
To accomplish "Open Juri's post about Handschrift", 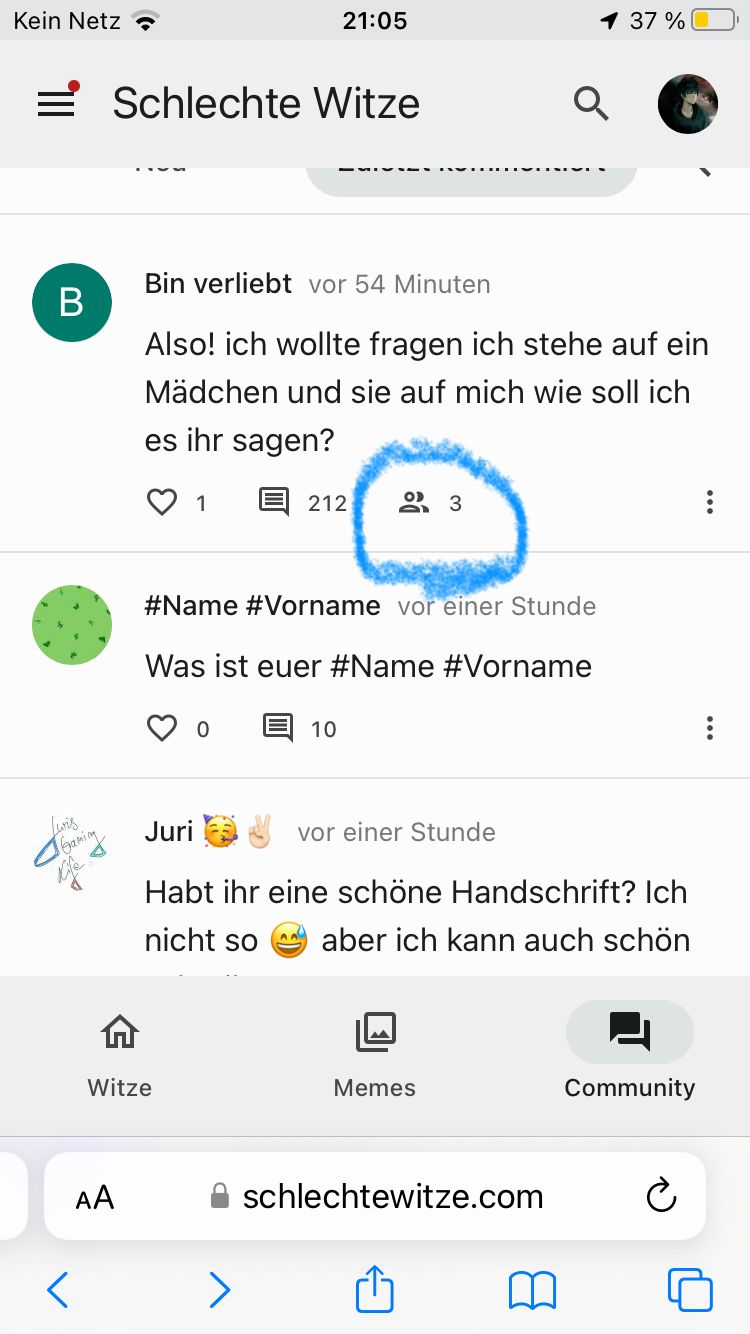I will (416, 915).
